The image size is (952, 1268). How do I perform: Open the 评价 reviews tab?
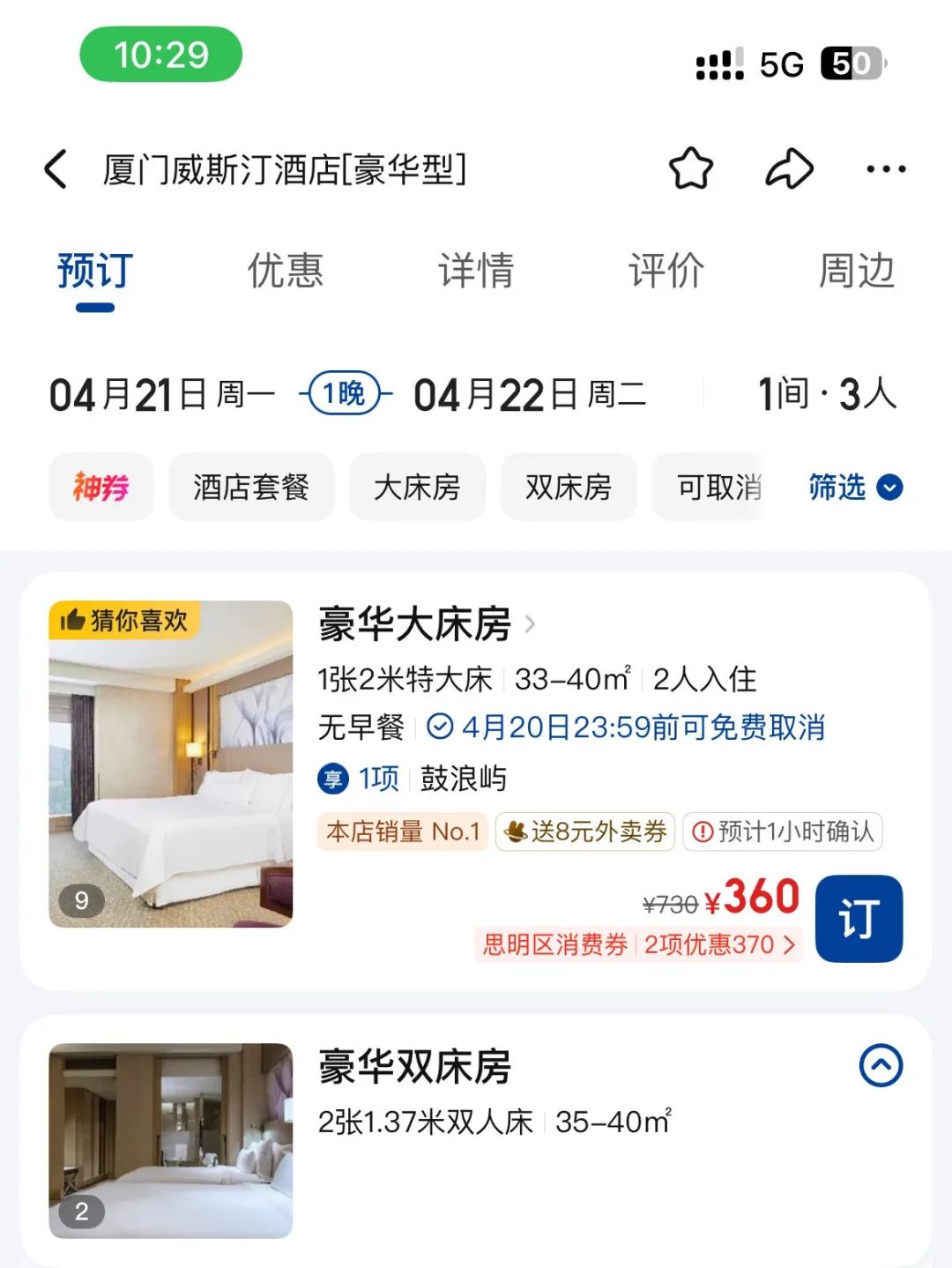(x=666, y=271)
